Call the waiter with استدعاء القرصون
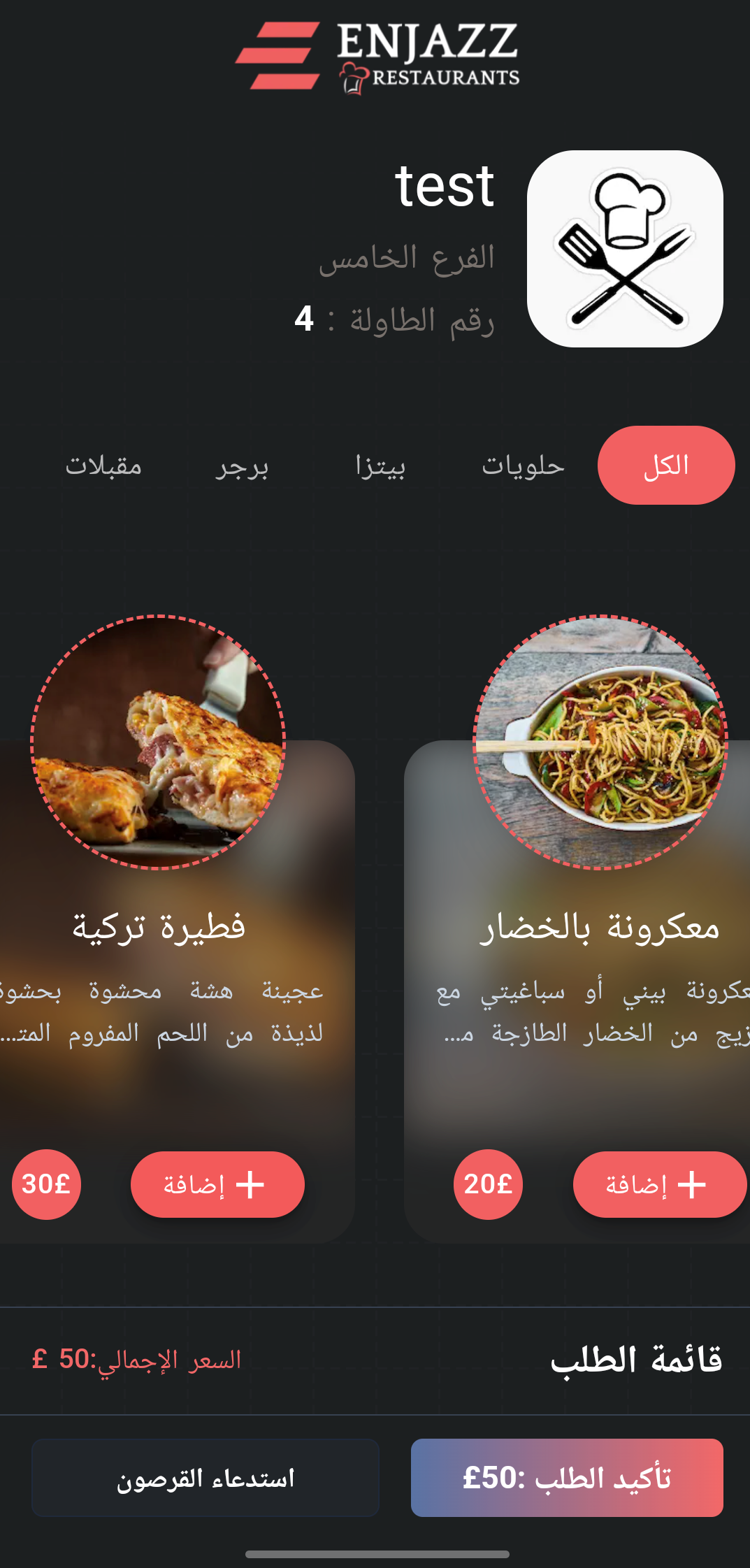 (x=205, y=1477)
